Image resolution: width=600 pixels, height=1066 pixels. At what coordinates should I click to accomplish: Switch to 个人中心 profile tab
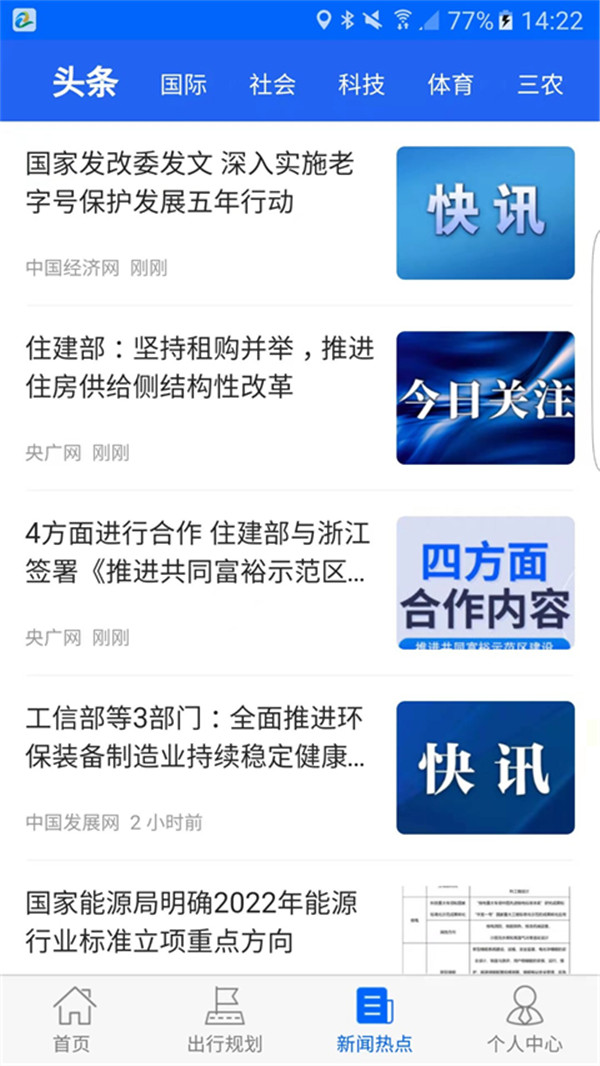coord(525,1020)
